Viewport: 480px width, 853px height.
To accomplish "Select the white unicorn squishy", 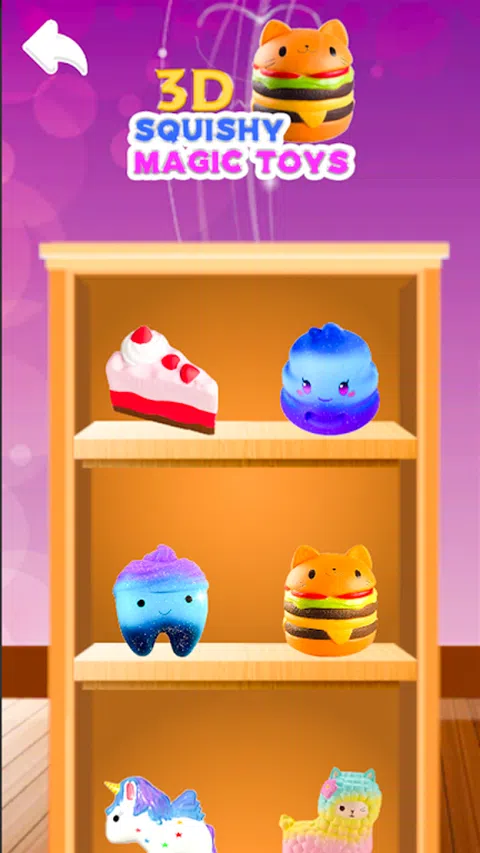I will (x=161, y=814).
